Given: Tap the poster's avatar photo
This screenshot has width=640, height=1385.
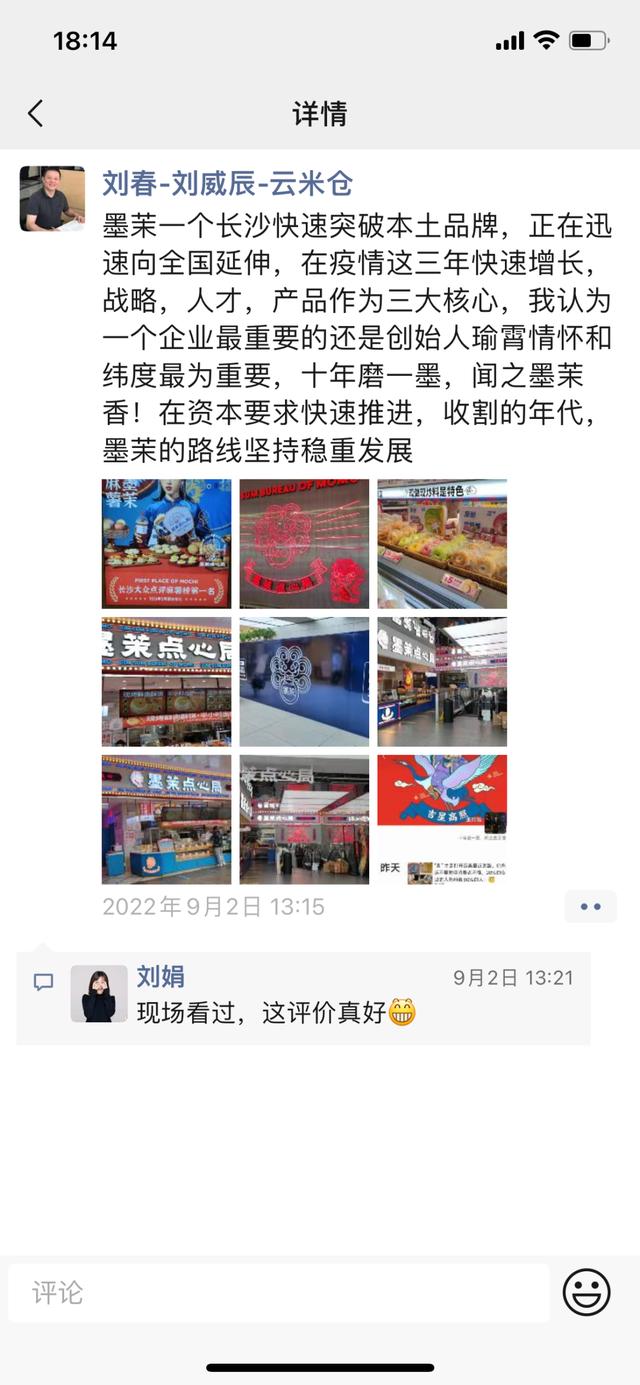Looking at the screenshot, I should pos(52,198).
